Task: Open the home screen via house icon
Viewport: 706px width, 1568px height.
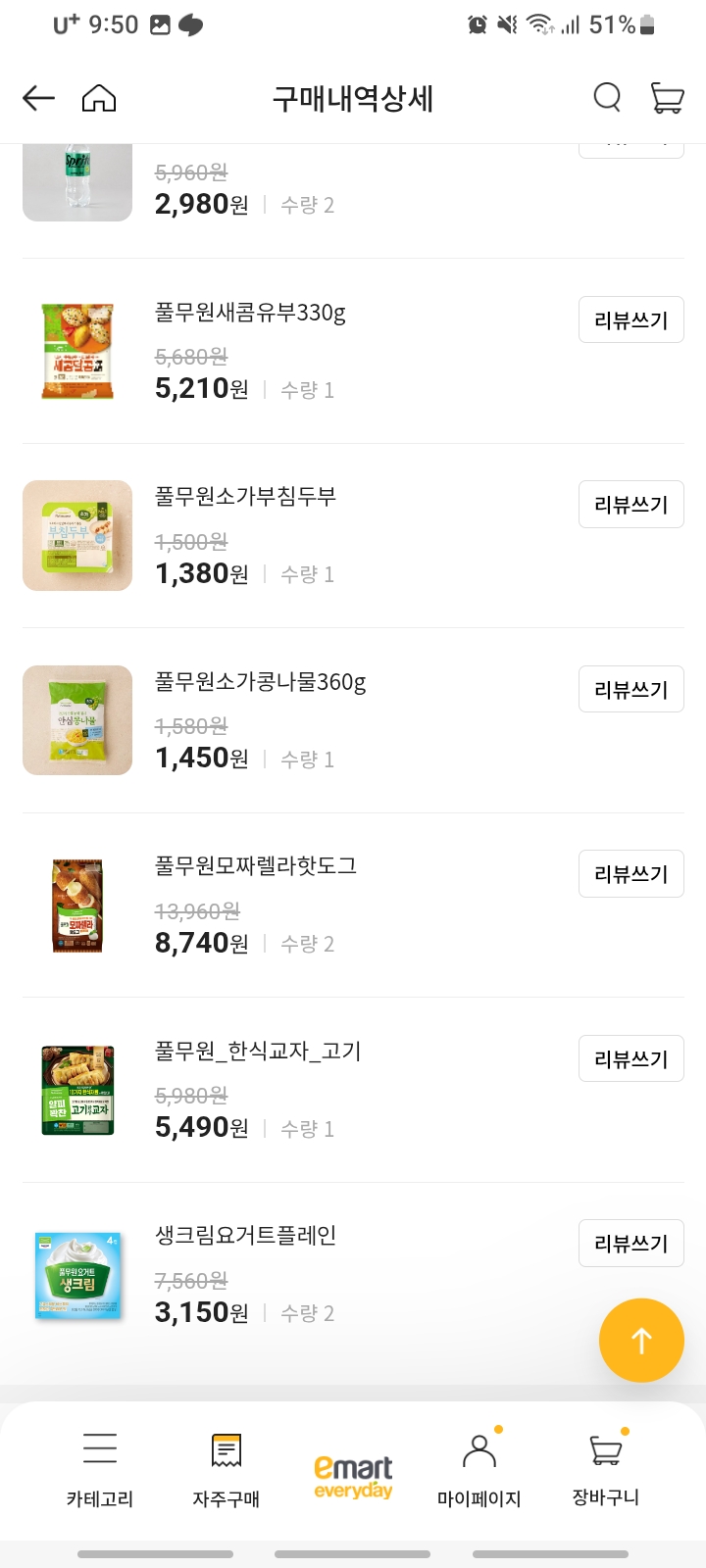Action: [98, 98]
